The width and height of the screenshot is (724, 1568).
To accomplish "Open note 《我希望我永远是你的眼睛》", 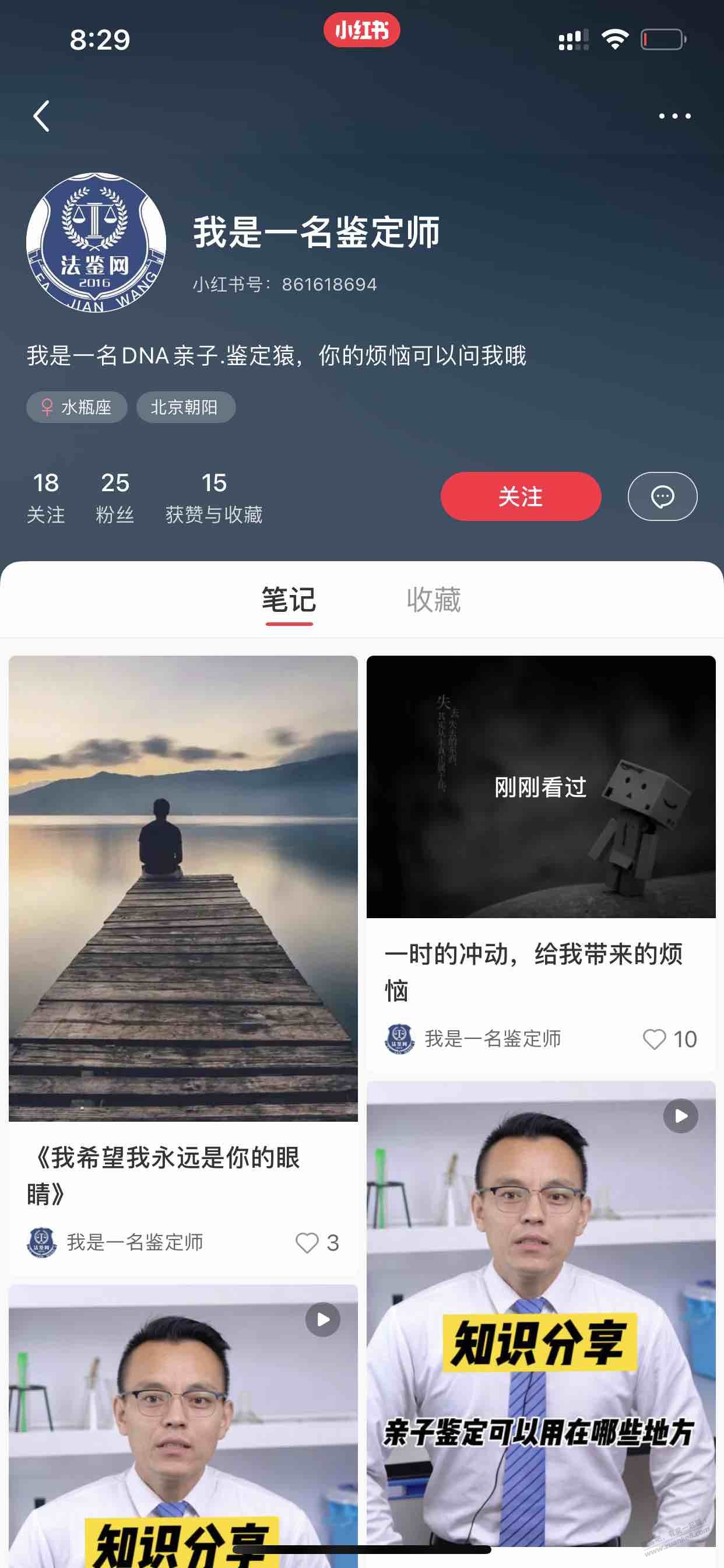I will coord(183,965).
